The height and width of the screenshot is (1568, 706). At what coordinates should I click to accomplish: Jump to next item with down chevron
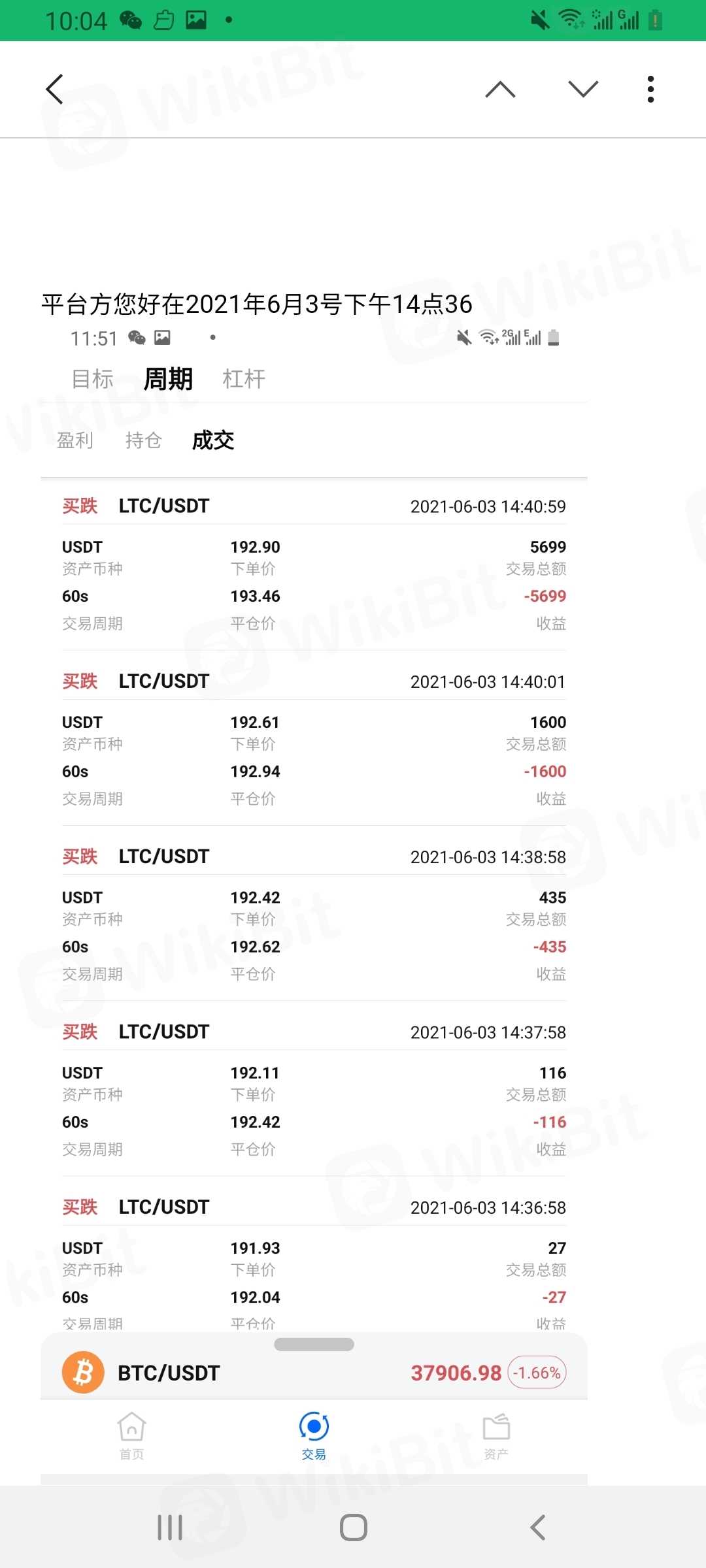point(583,90)
